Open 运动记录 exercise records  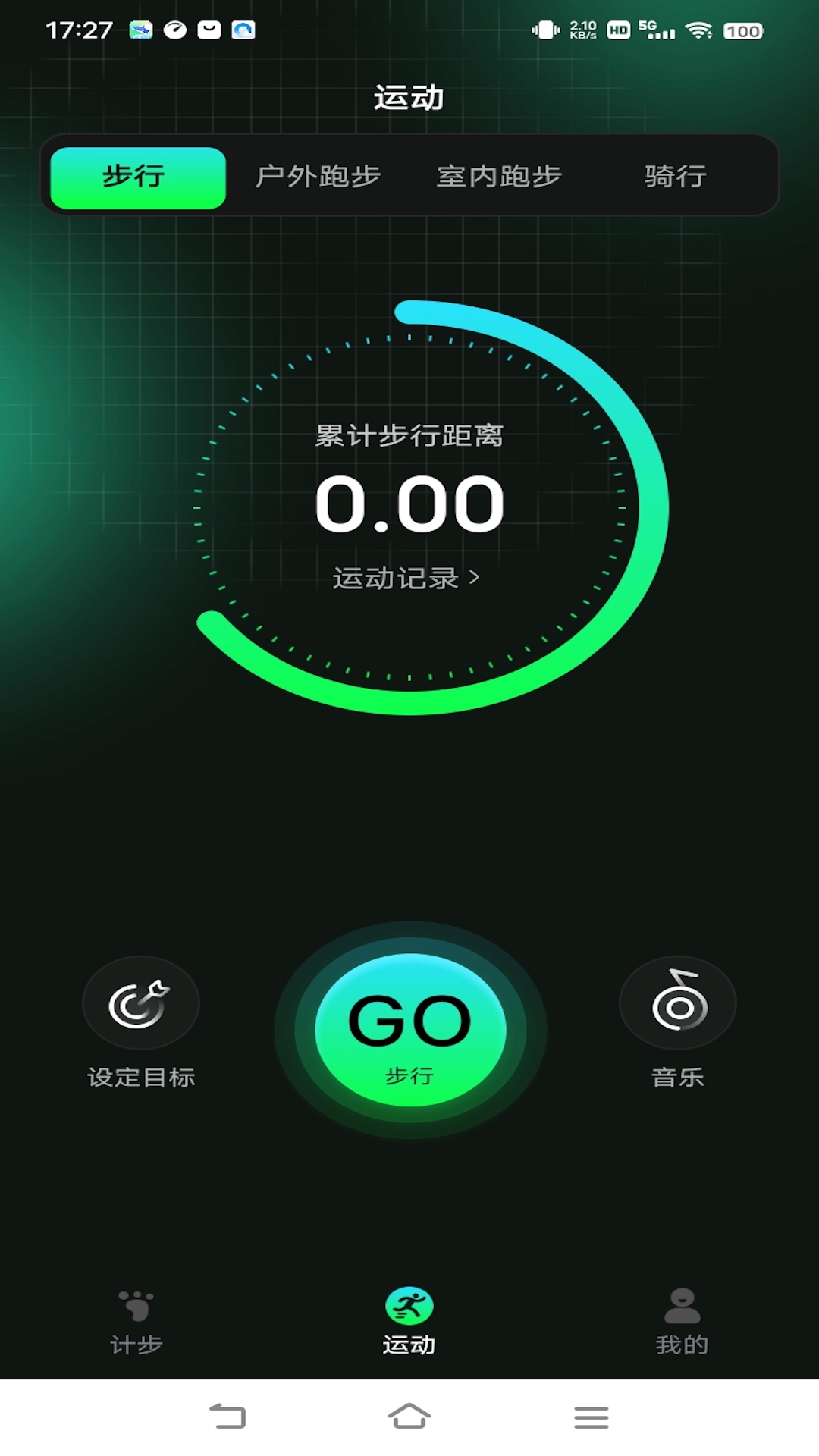click(x=406, y=578)
